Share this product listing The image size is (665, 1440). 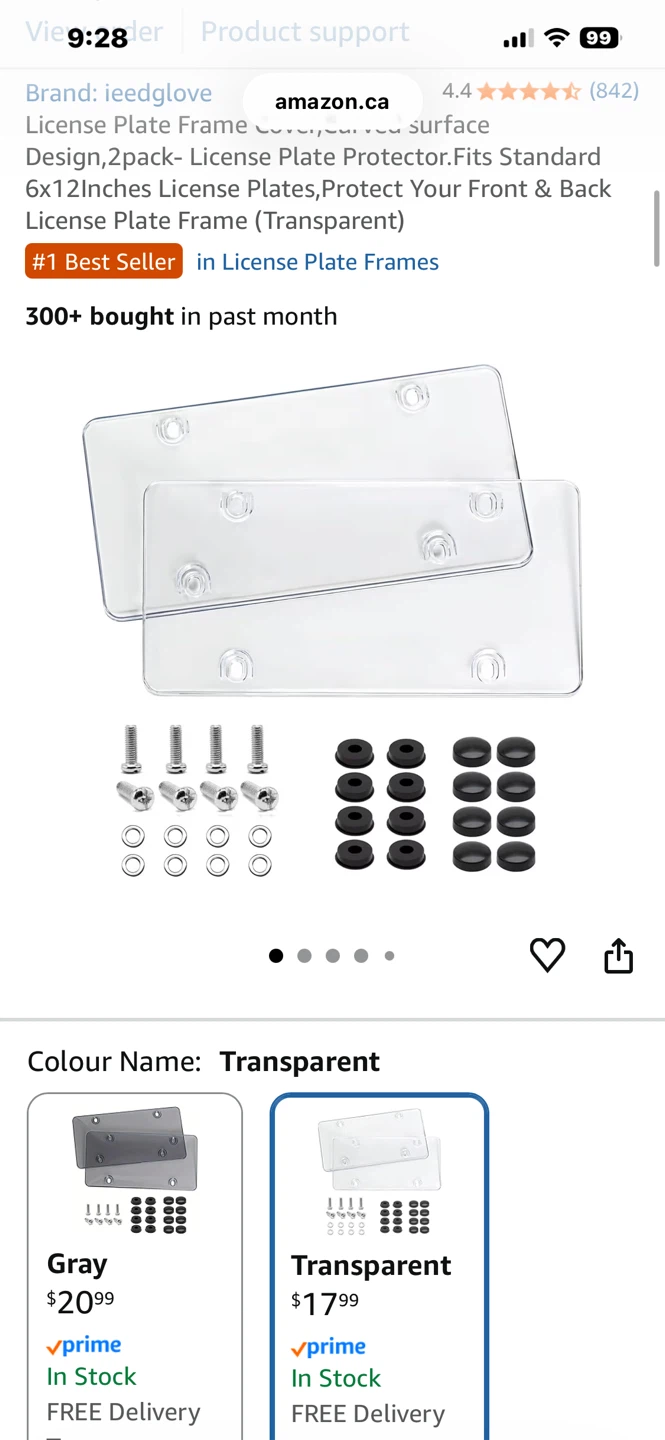click(619, 956)
